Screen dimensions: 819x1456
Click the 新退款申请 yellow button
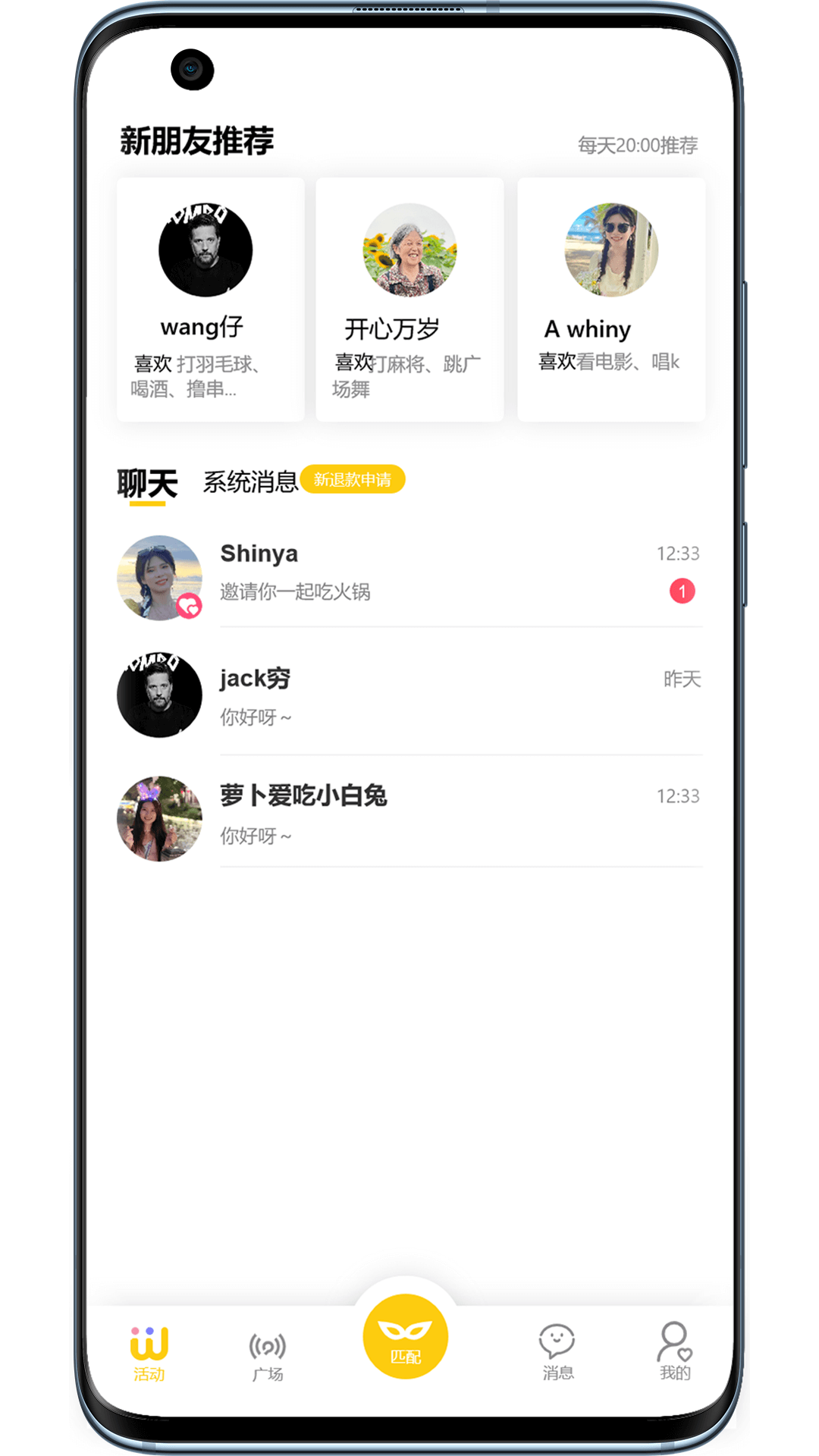354,480
